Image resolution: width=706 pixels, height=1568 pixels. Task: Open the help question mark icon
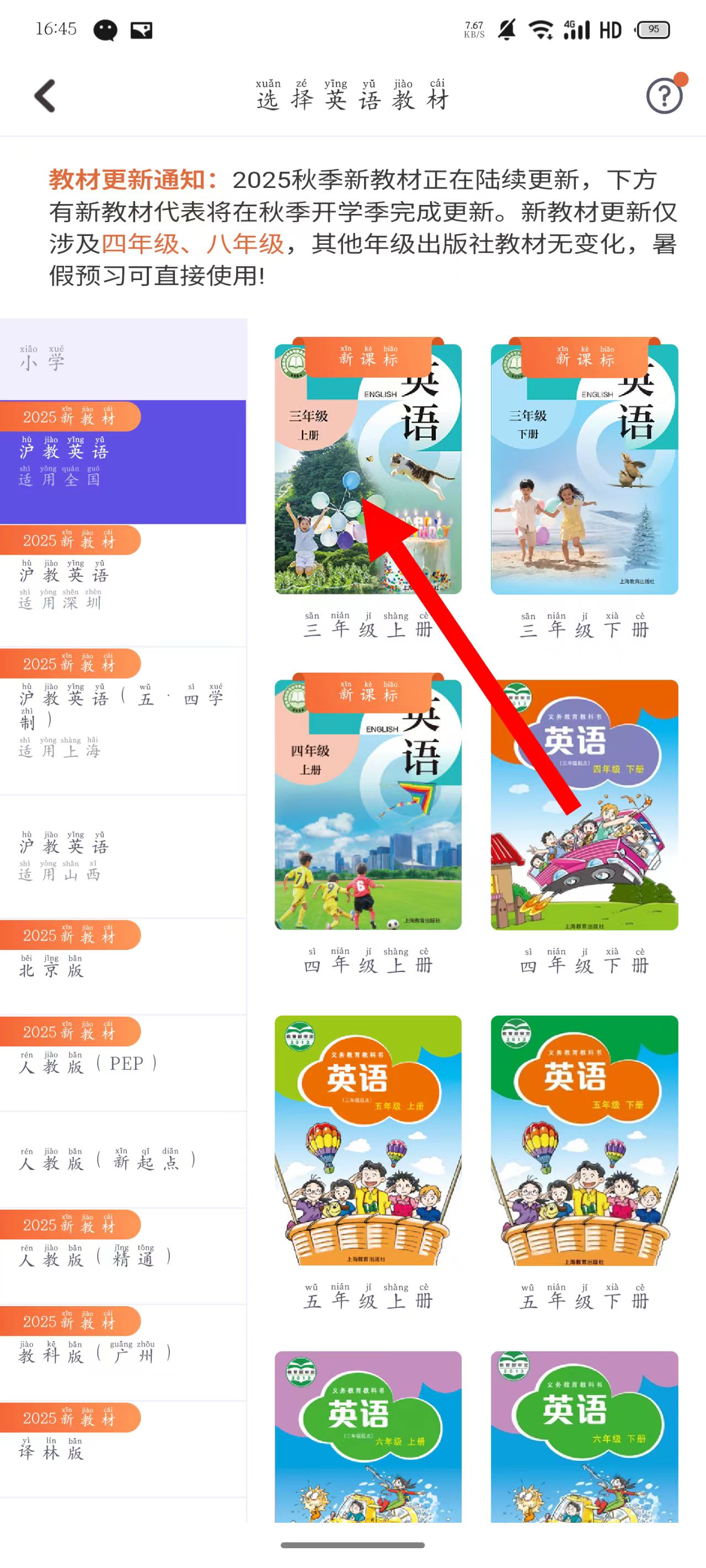tap(664, 95)
